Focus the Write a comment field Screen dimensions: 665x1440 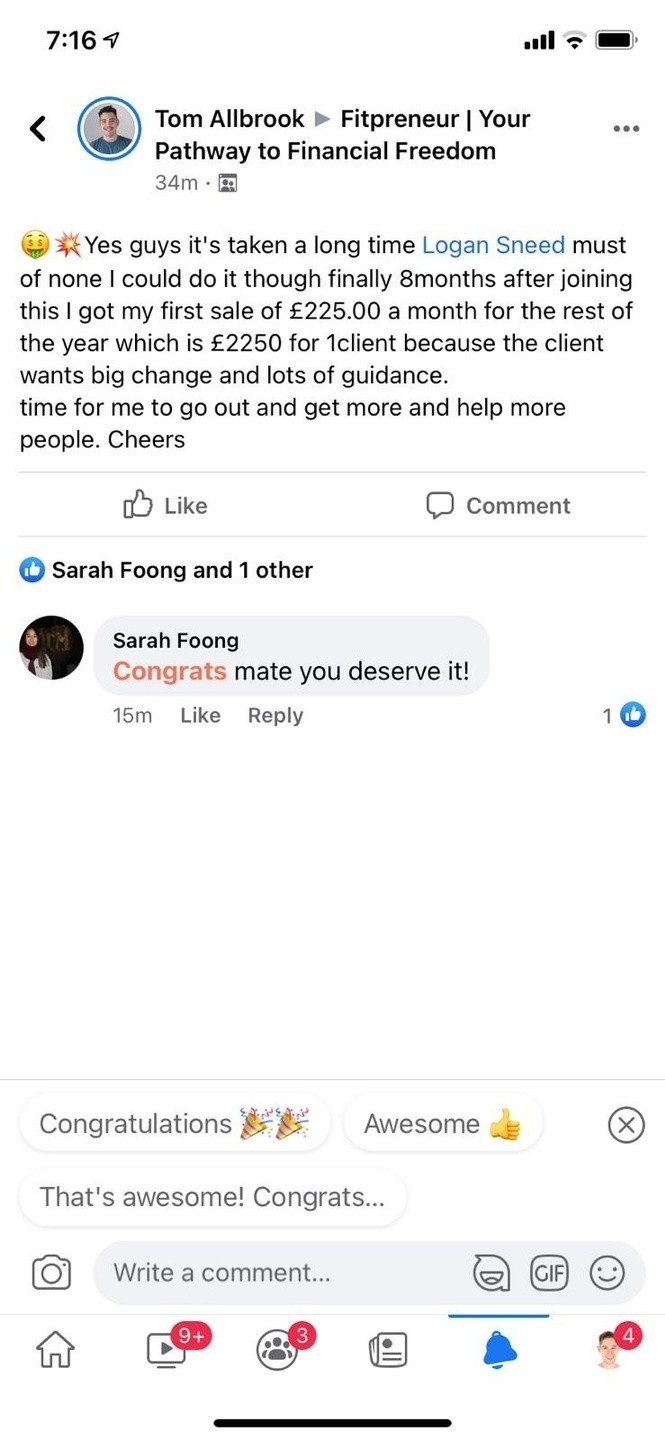[x=280, y=1273]
